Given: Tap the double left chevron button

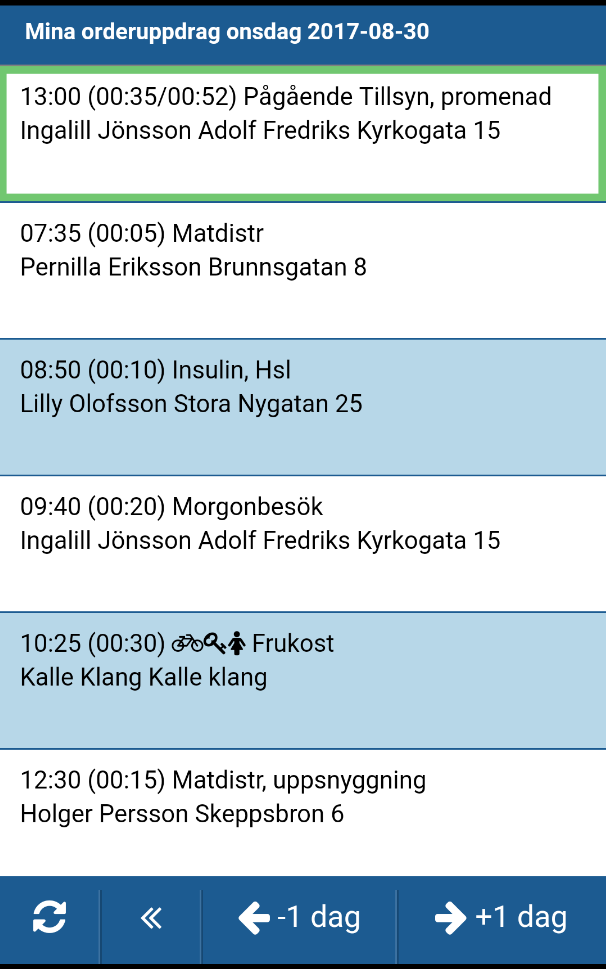Looking at the screenshot, I should tap(151, 918).
